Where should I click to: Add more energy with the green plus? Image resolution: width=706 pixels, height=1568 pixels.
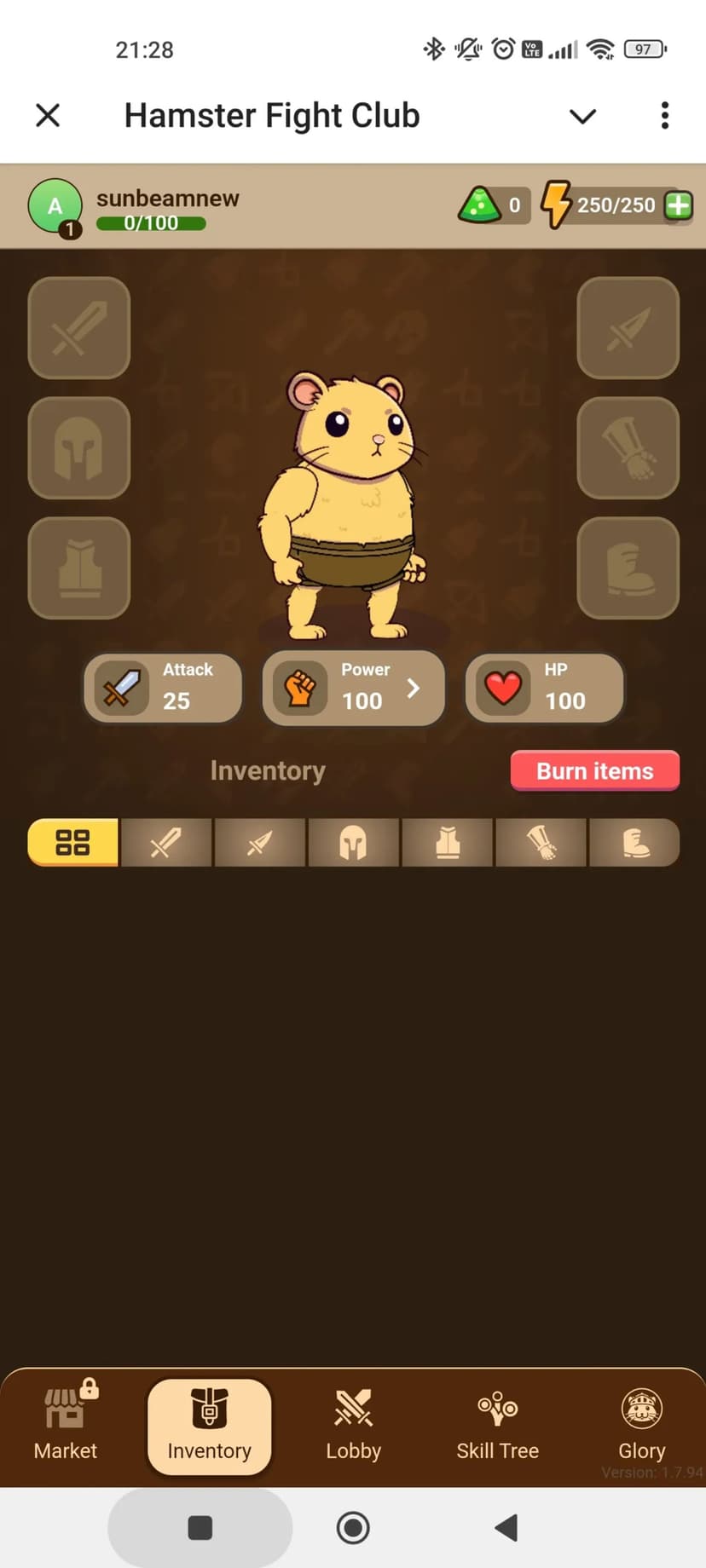679,205
